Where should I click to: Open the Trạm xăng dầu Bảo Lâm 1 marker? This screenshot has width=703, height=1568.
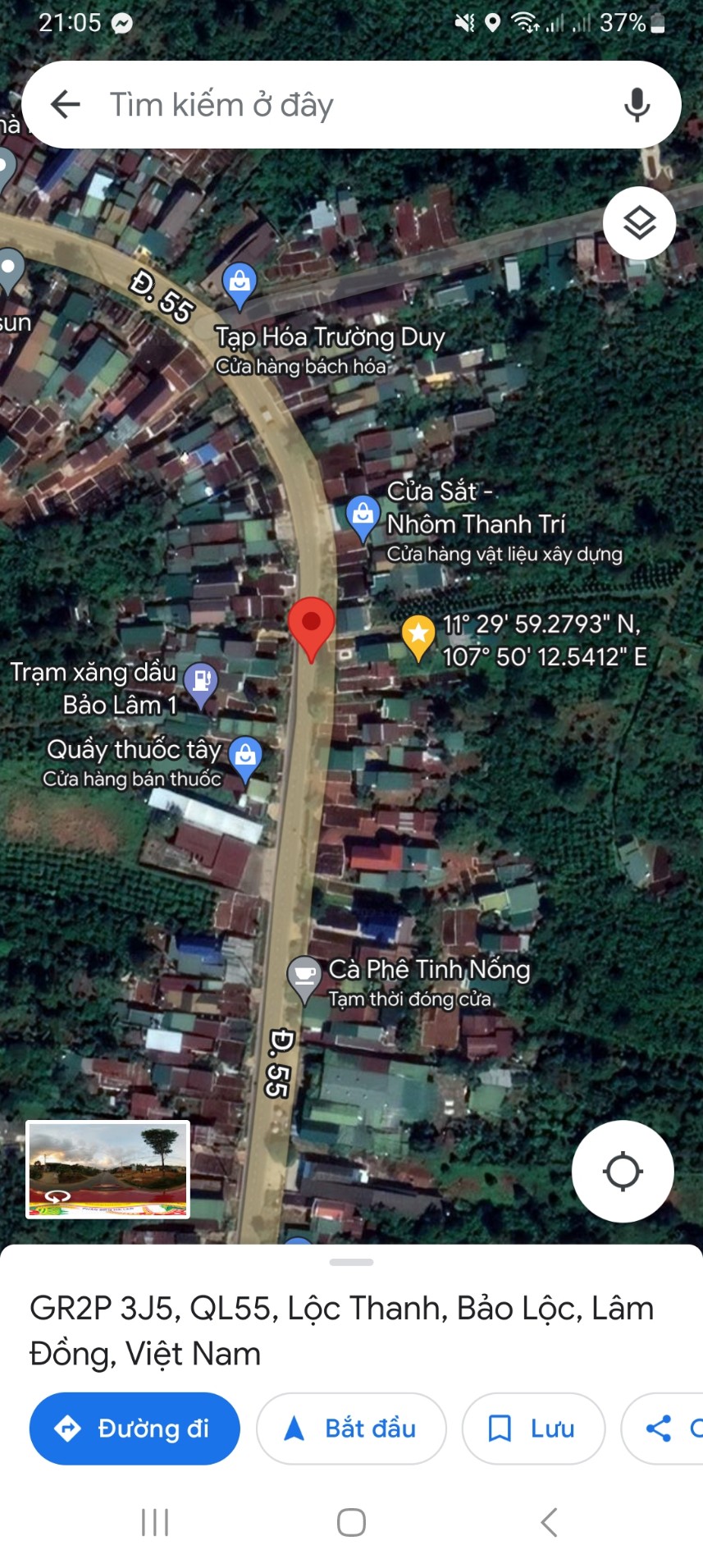coord(201,683)
